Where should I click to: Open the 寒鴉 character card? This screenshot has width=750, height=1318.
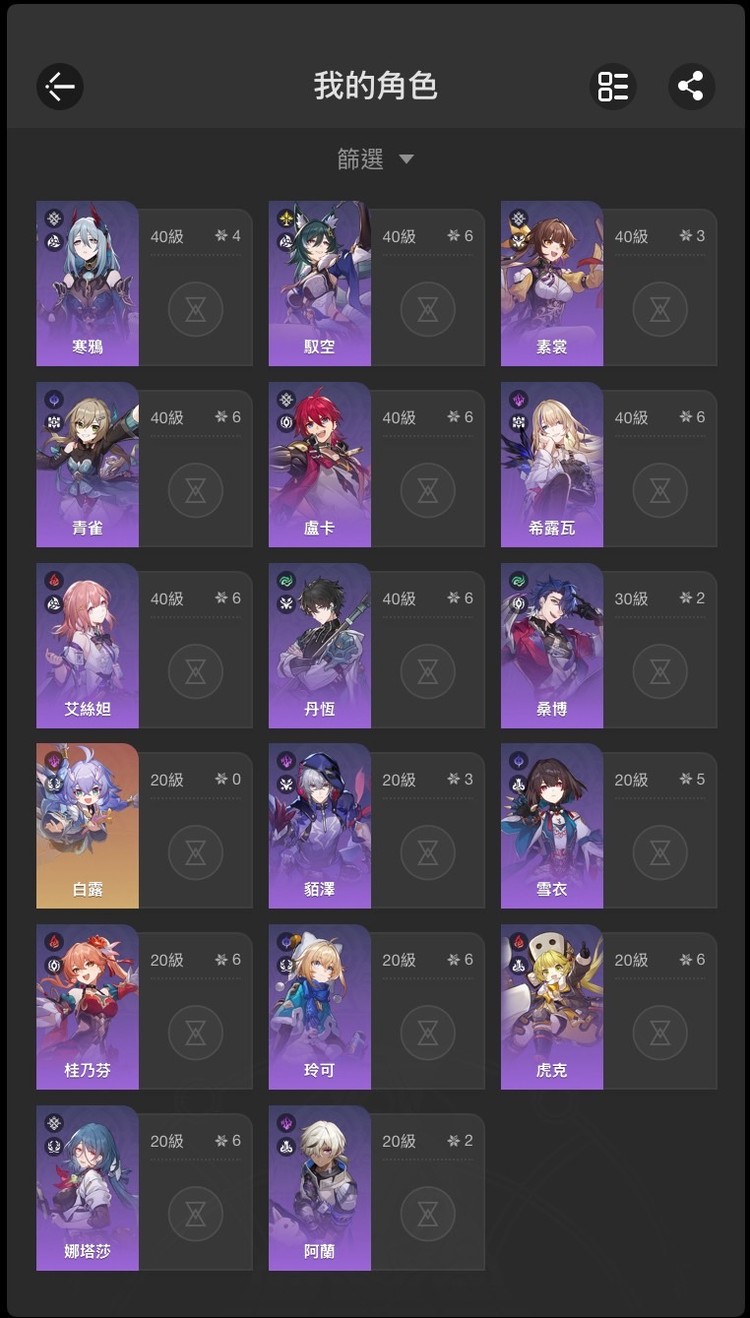coord(88,284)
